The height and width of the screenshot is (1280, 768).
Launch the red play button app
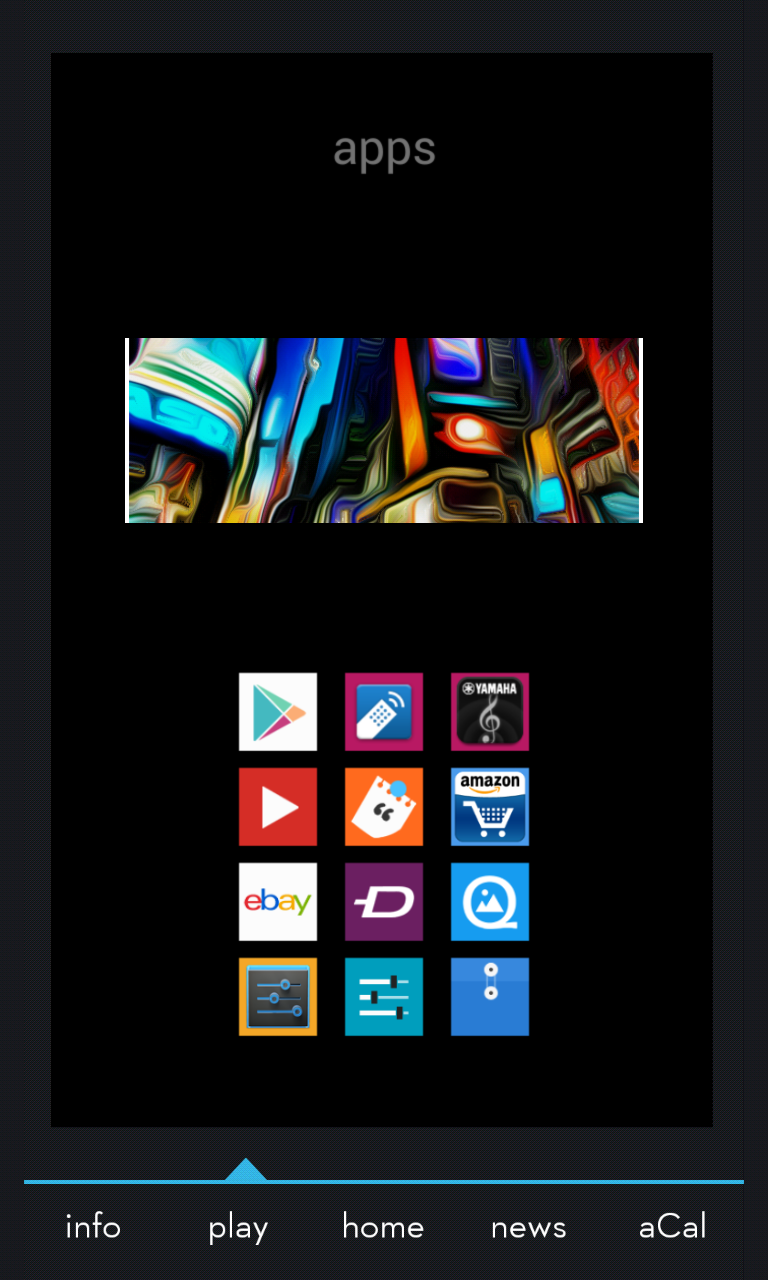(278, 806)
